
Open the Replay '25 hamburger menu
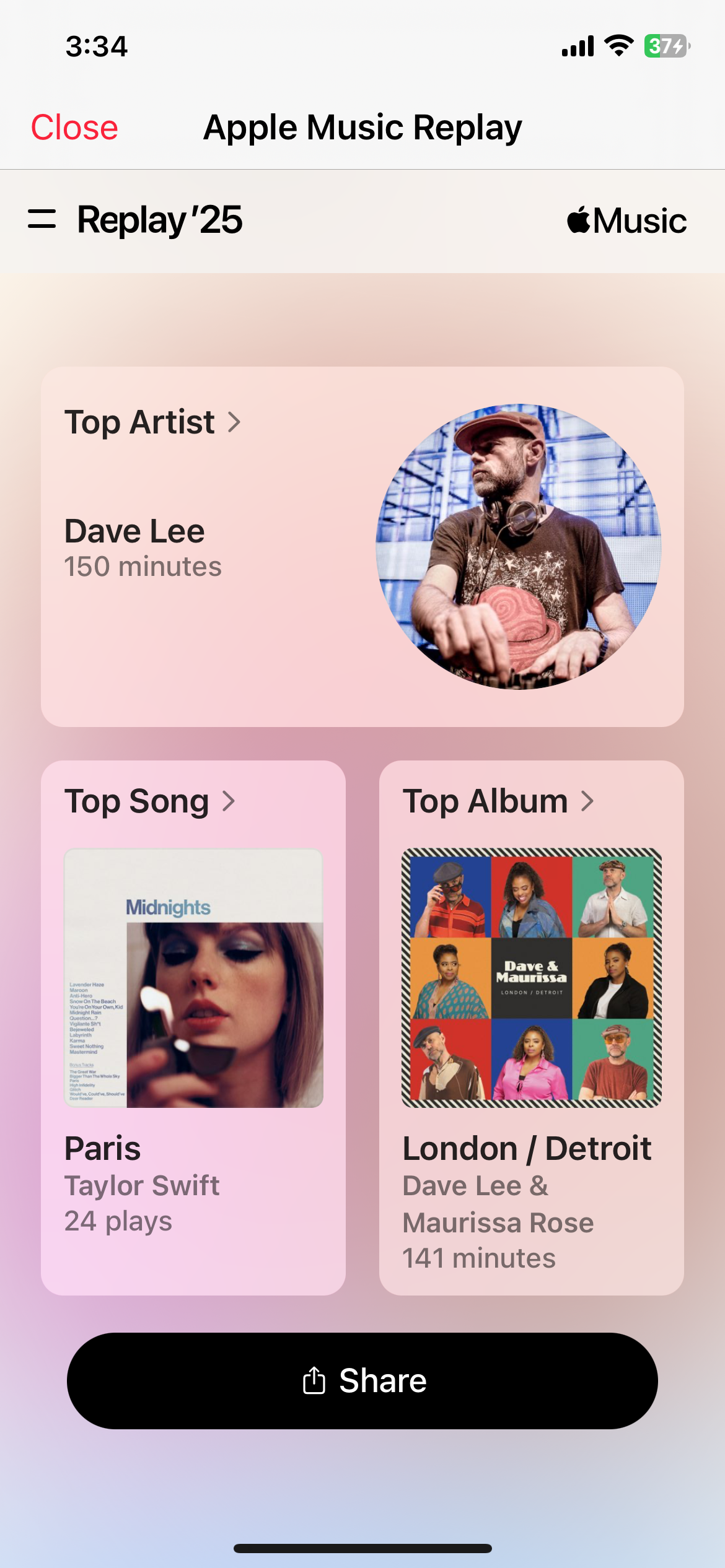pyautogui.click(x=42, y=219)
